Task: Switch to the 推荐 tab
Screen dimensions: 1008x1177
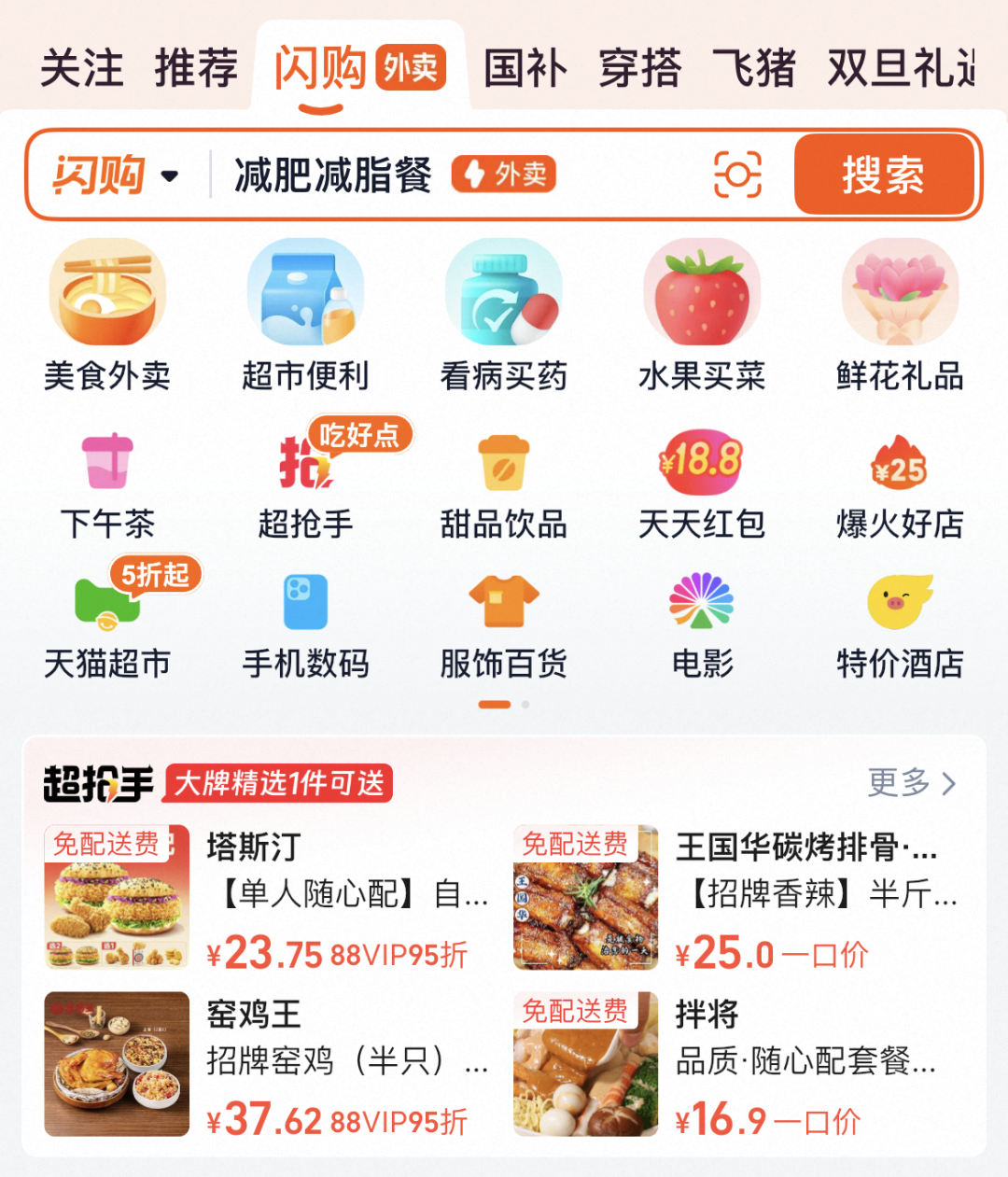Action: (x=196, y=69)
